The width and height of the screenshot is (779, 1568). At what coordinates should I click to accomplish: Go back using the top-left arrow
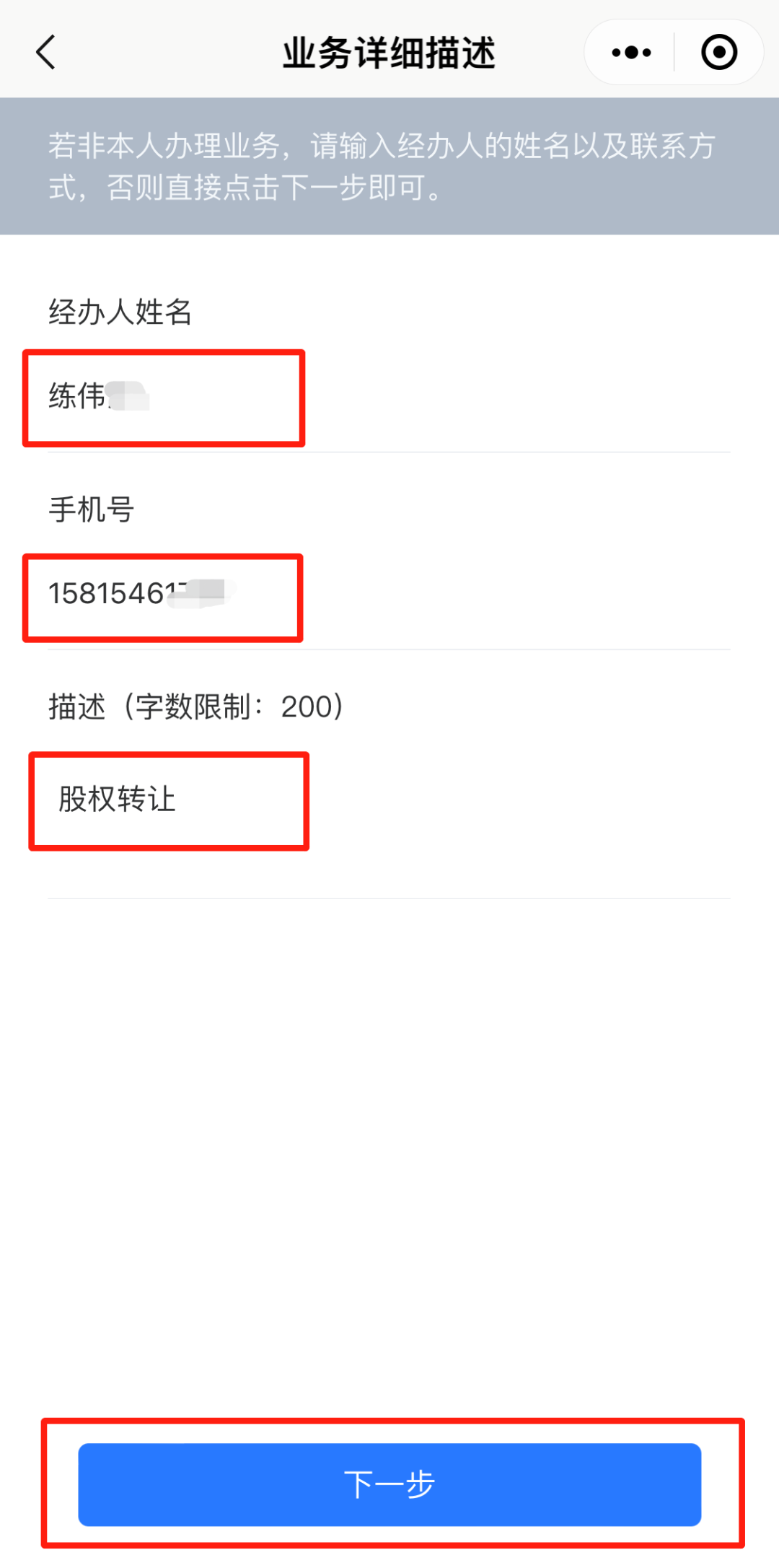tap(46, 53)
